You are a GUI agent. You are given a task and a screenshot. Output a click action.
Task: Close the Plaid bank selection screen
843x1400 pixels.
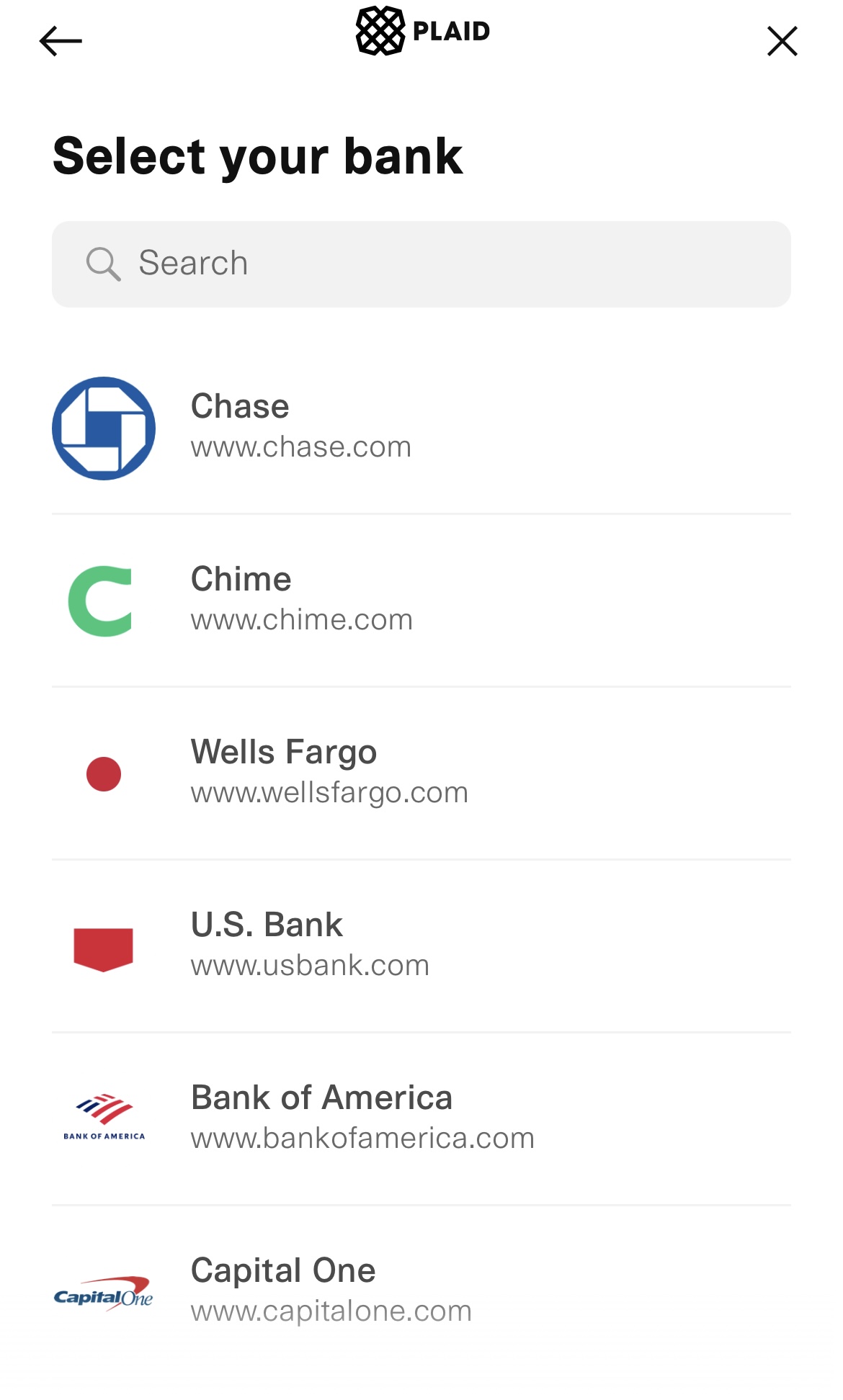point(782,41)
